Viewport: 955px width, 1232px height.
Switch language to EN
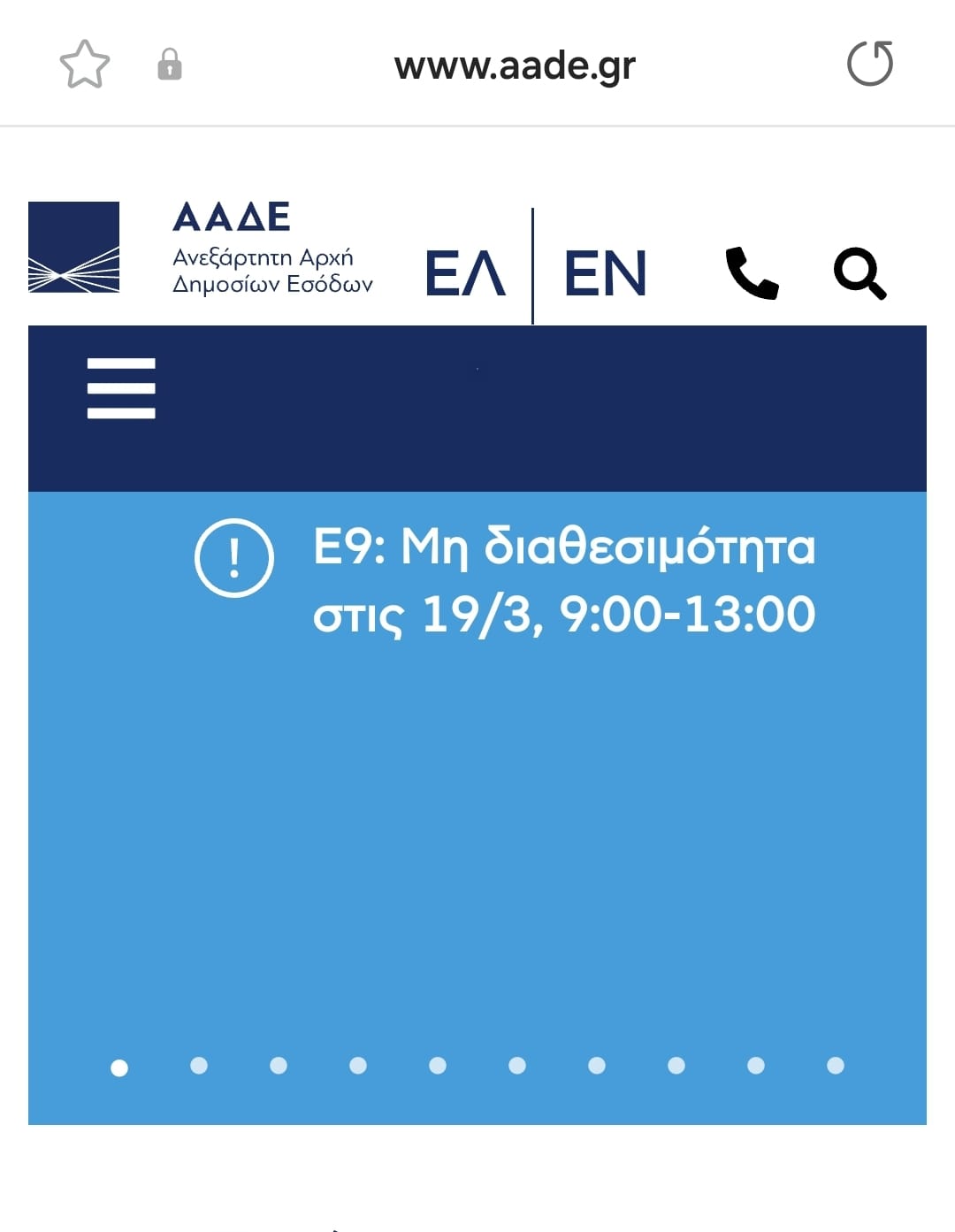pos(605,272)
